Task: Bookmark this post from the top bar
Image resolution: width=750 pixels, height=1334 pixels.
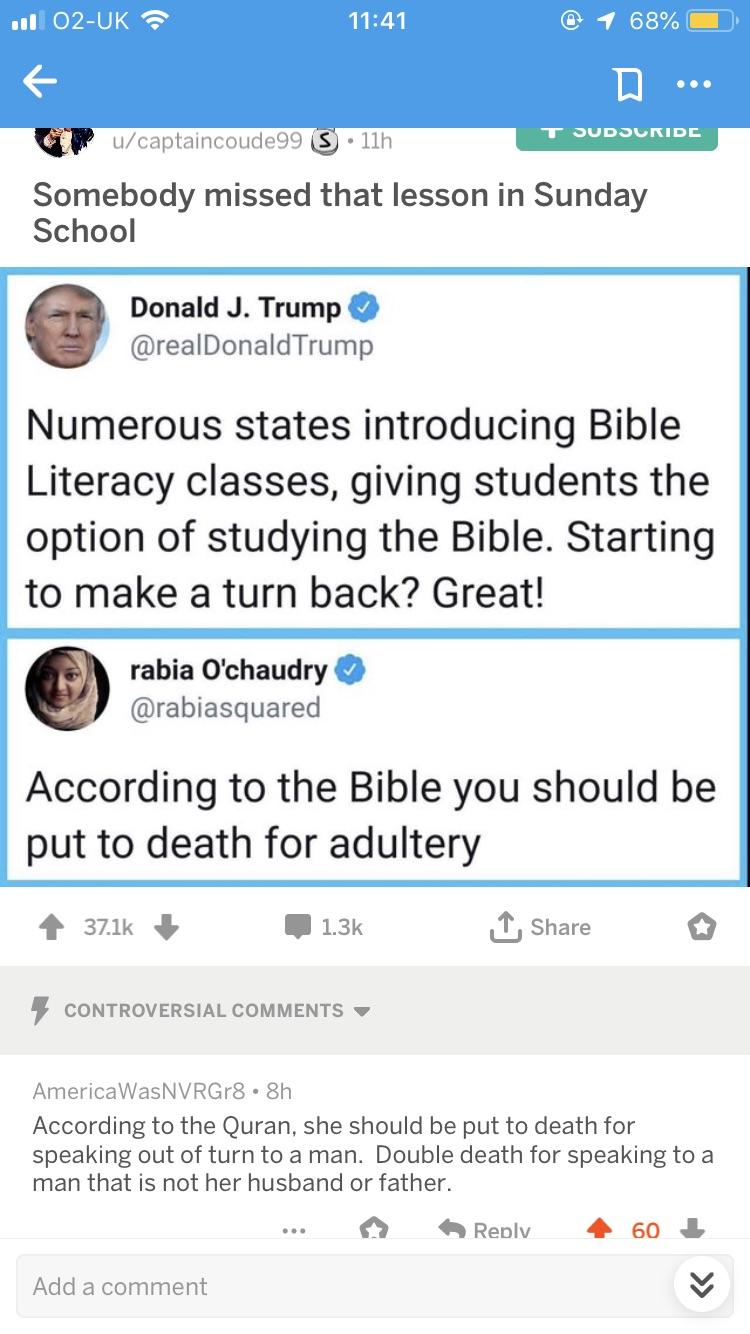Action: [627, 85]
